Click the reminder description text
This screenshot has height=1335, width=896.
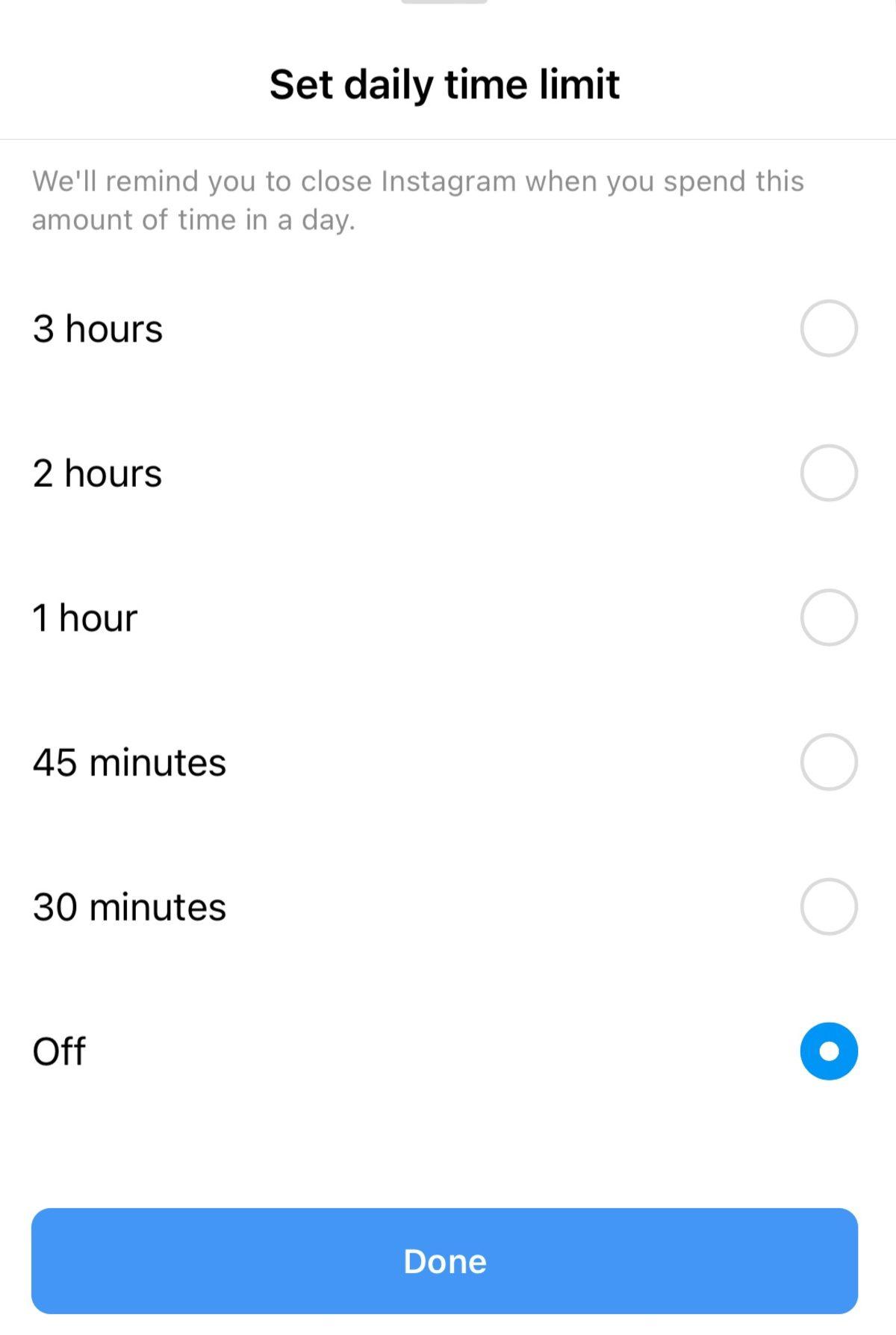coord(418,199)
